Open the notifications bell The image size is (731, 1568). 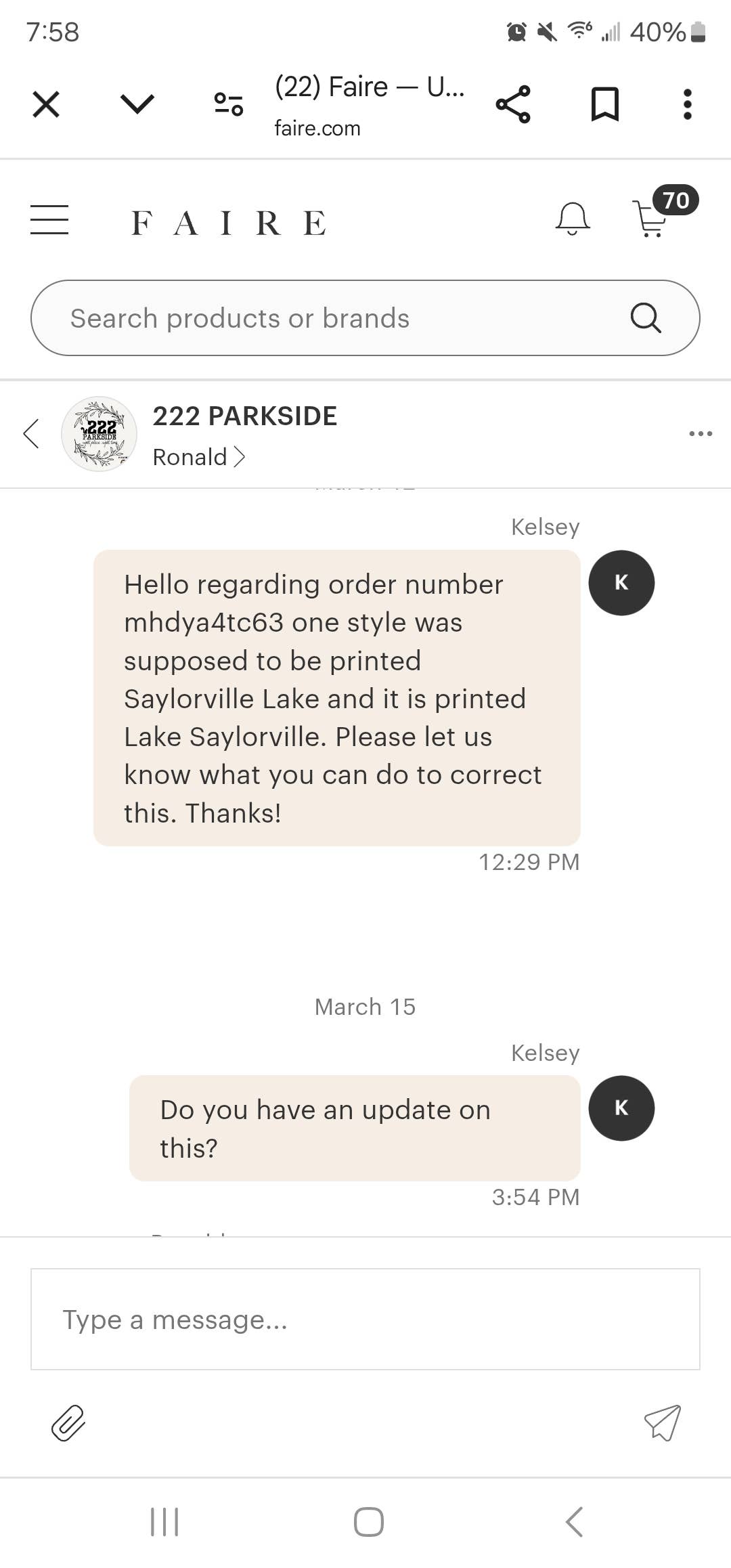click(573, 219)
